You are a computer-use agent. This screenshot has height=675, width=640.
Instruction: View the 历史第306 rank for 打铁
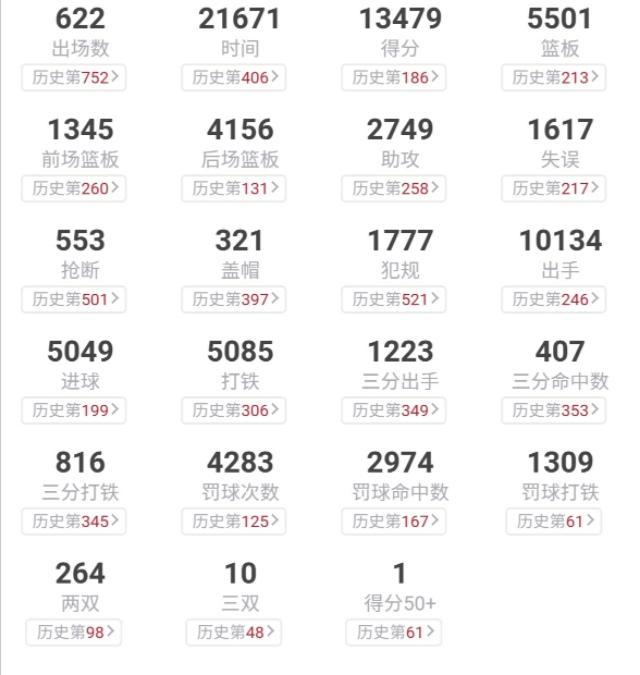tap(234, 410)
